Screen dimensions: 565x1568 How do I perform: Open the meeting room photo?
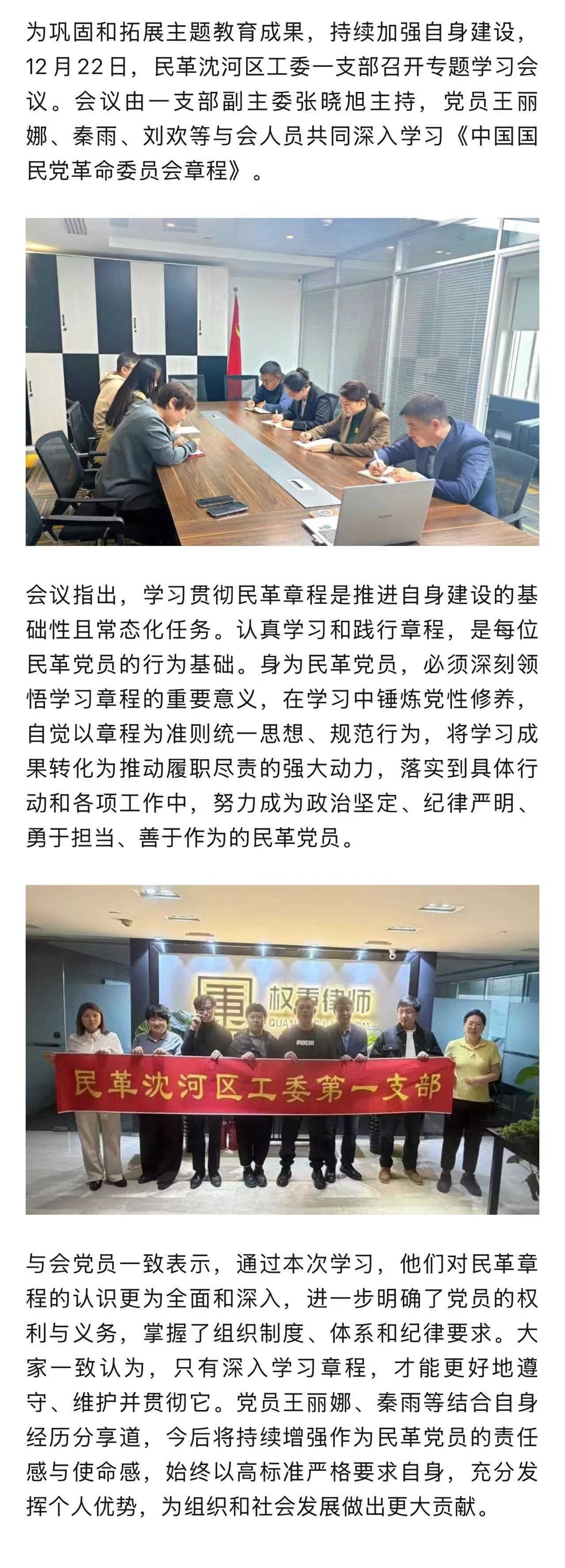click(283, 382)
